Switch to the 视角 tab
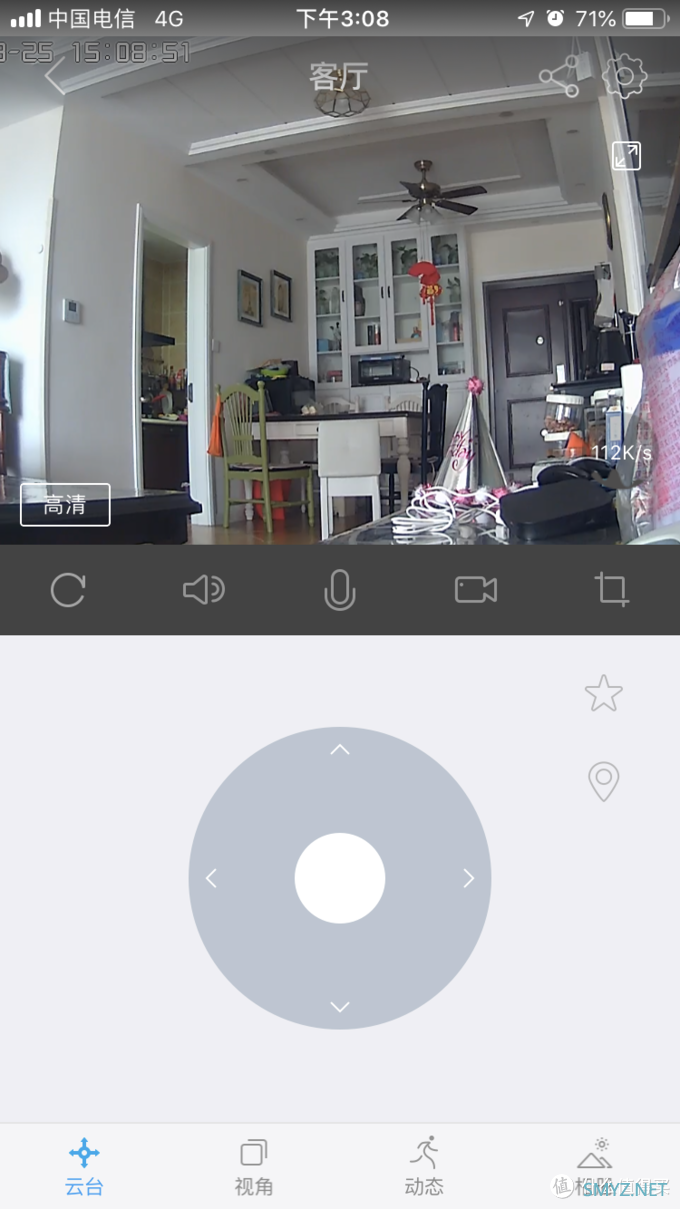 (x=254, y=1166)
